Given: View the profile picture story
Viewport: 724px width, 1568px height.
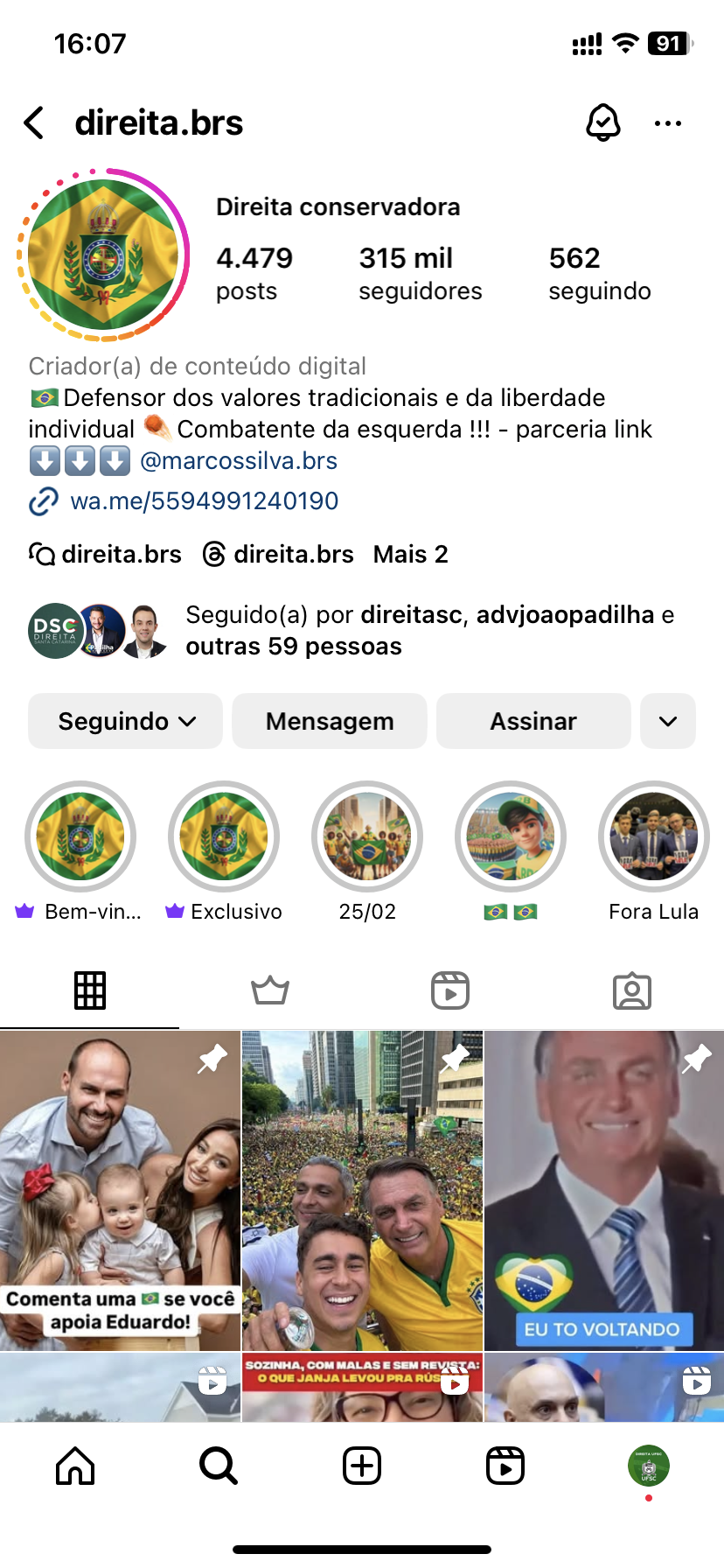Looking at the screenshot, I should coord(103,255).
